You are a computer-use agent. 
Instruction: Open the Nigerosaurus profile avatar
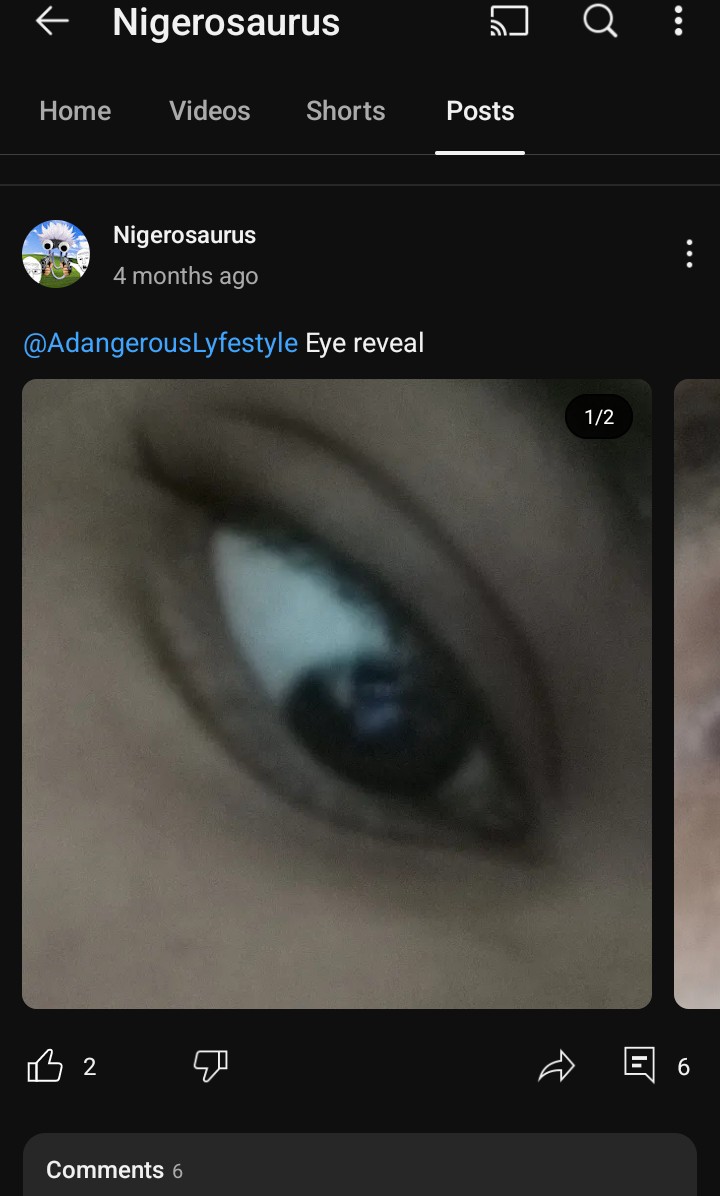(56, 254)
